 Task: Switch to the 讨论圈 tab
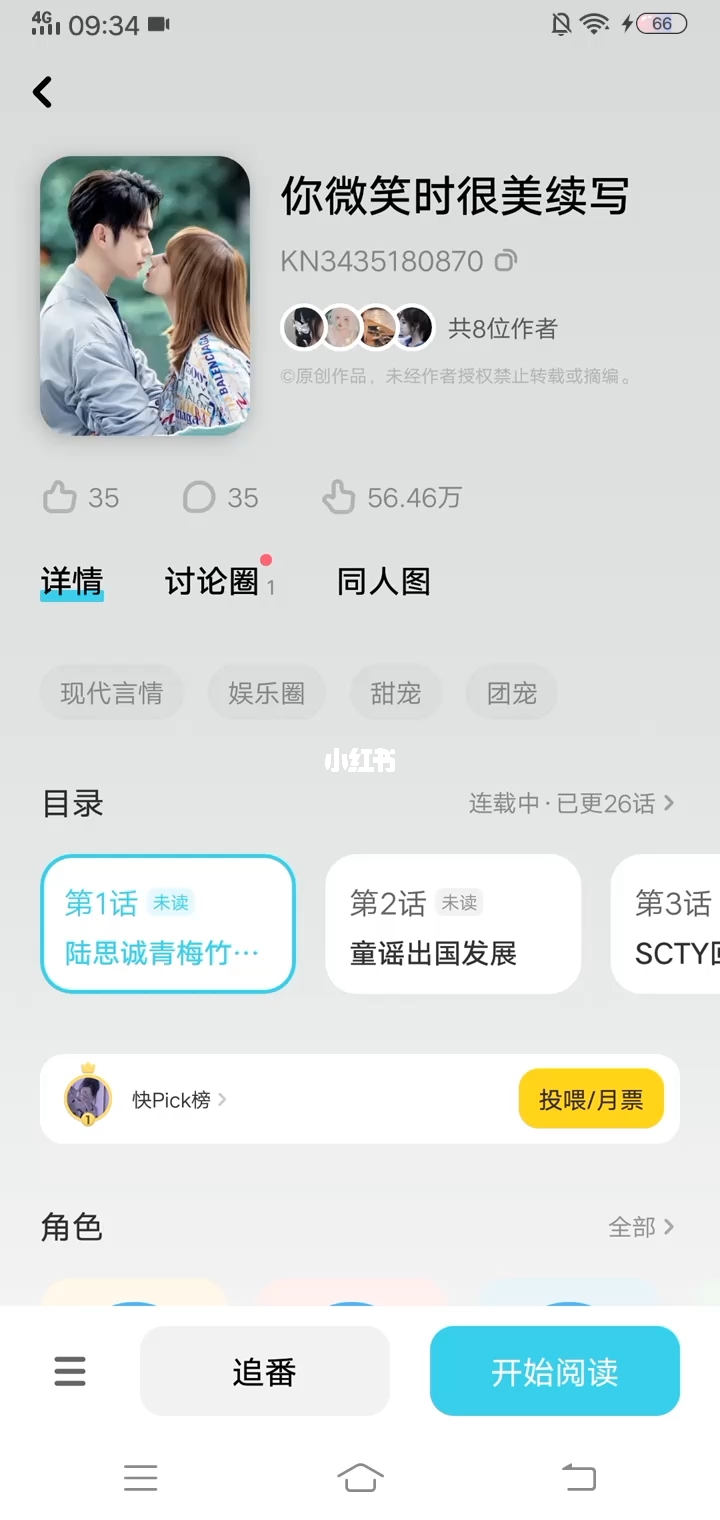point(212,581)
